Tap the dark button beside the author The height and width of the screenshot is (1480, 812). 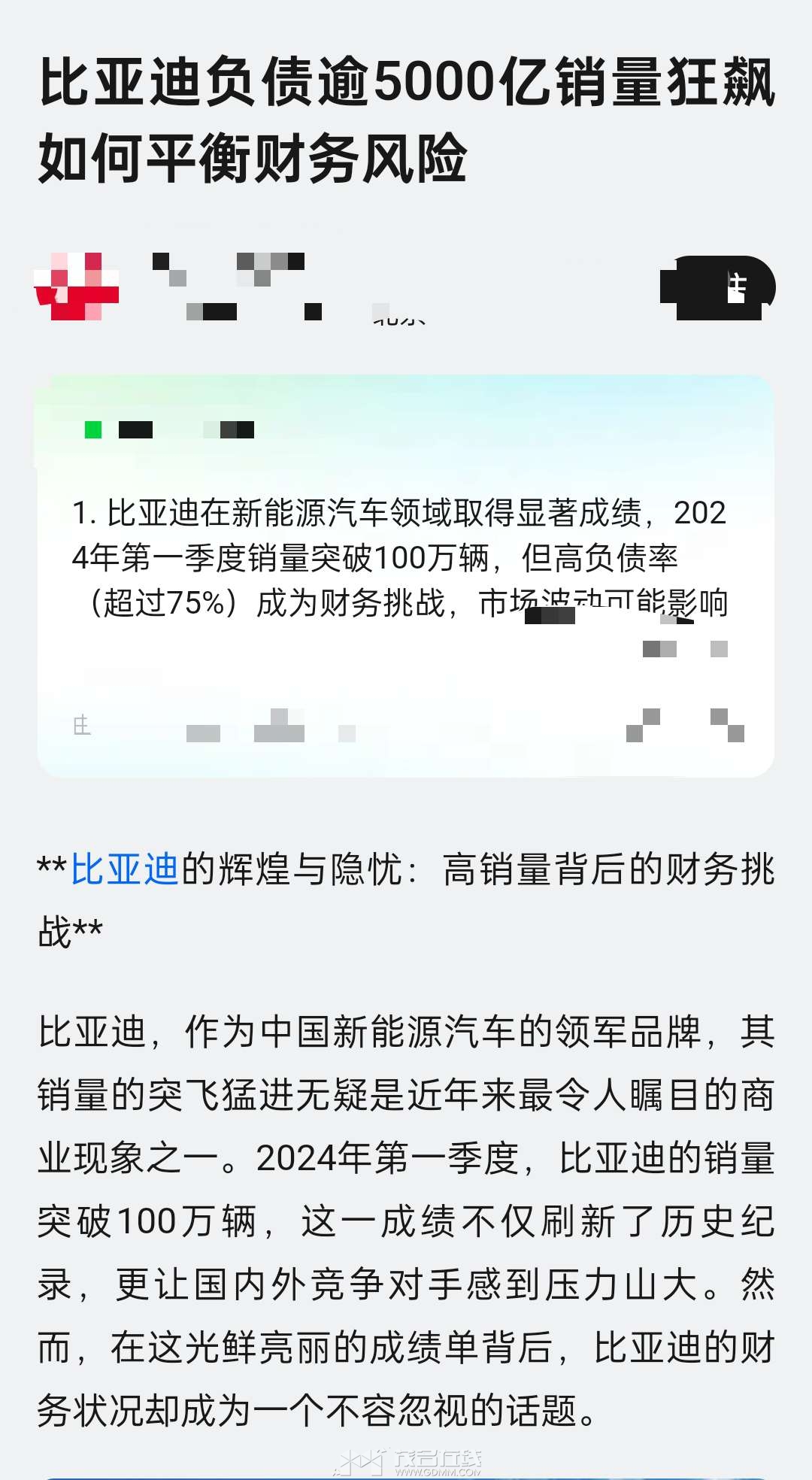coord(717,288)
